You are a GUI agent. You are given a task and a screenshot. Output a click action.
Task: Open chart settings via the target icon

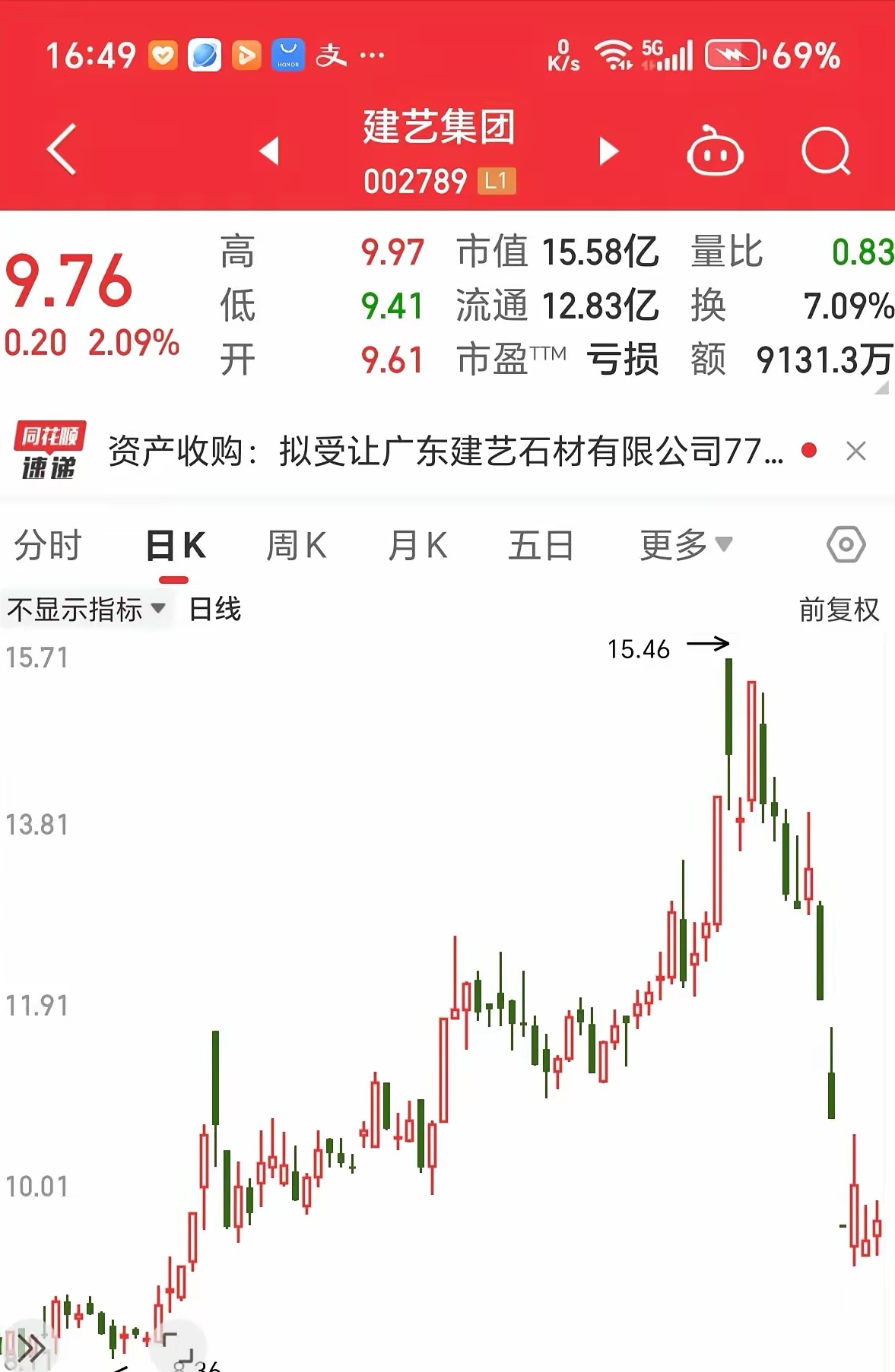846,544
